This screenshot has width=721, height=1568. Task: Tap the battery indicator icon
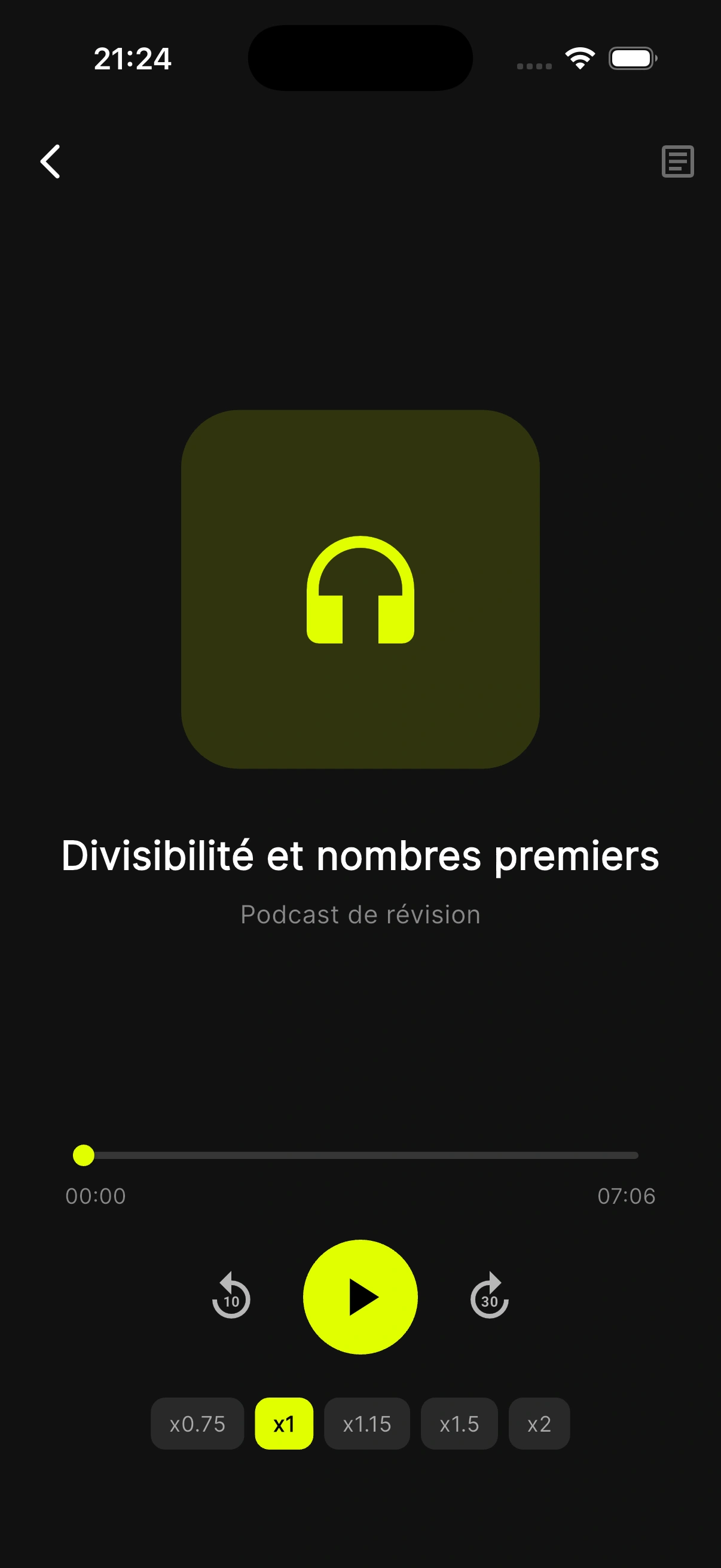click(632, 58)
